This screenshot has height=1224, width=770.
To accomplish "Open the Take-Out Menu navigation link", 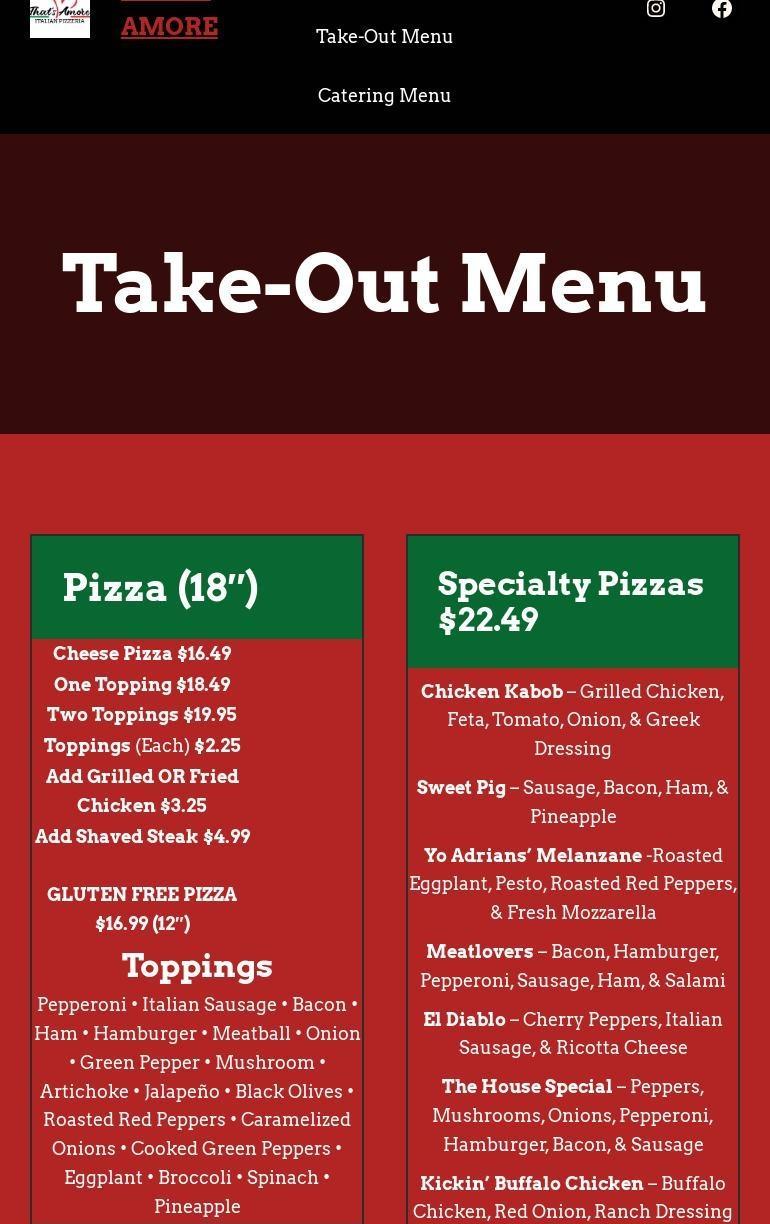I will click(x=384, y=37).
